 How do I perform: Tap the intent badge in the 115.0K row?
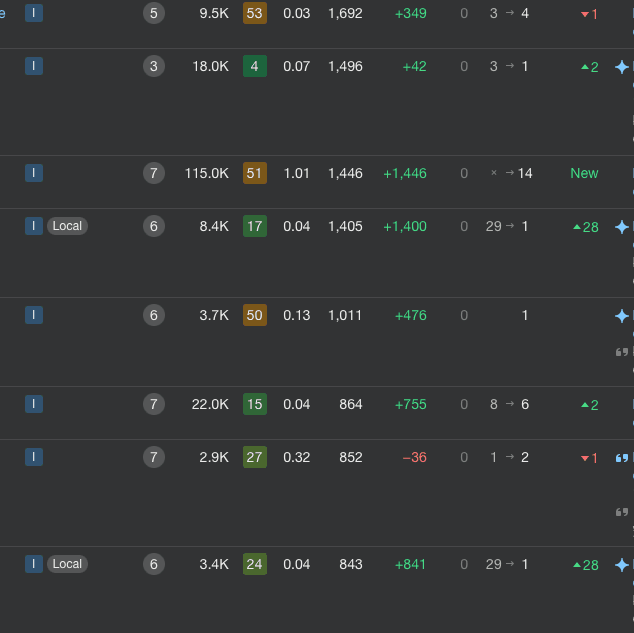coord(34,173)
